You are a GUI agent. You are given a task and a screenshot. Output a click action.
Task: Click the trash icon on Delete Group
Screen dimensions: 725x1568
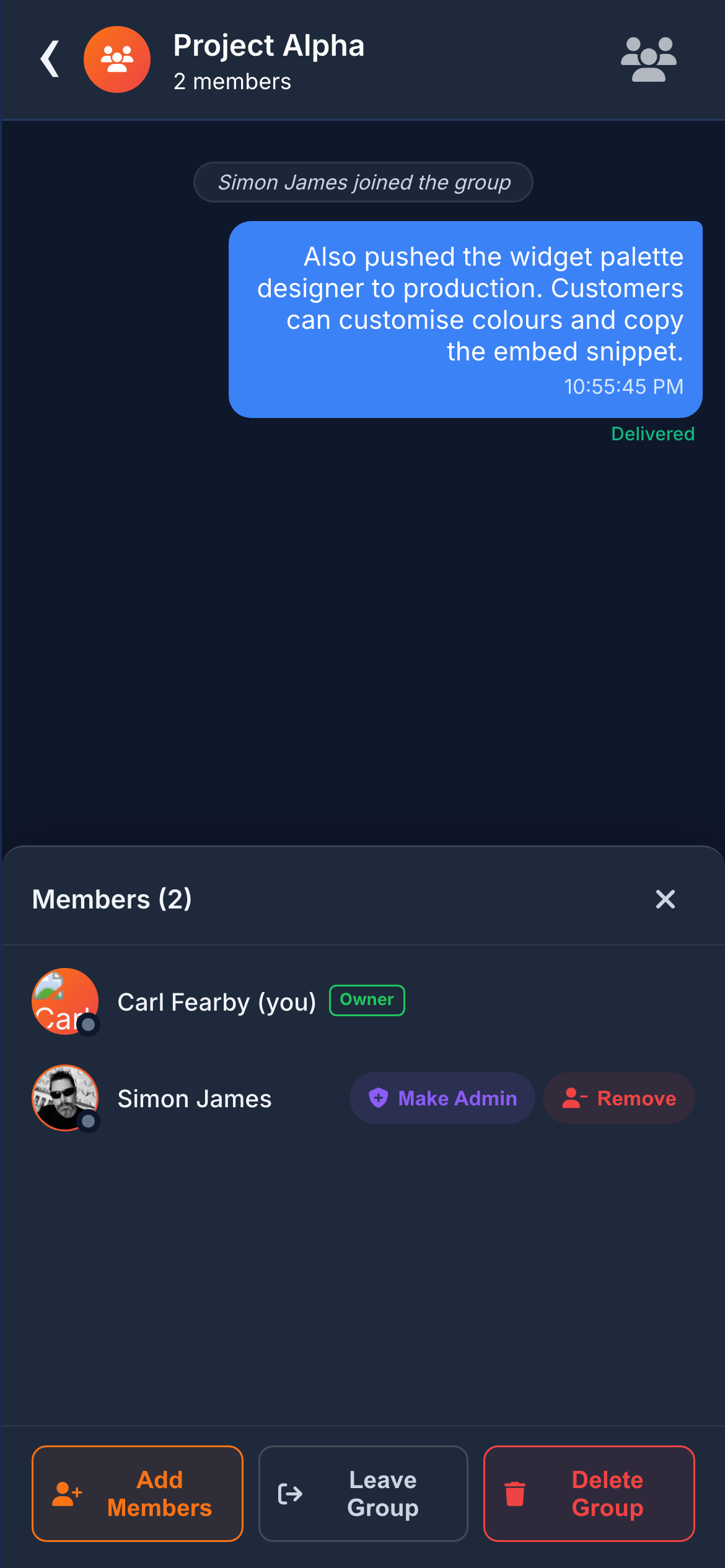tap(515, 1494)
